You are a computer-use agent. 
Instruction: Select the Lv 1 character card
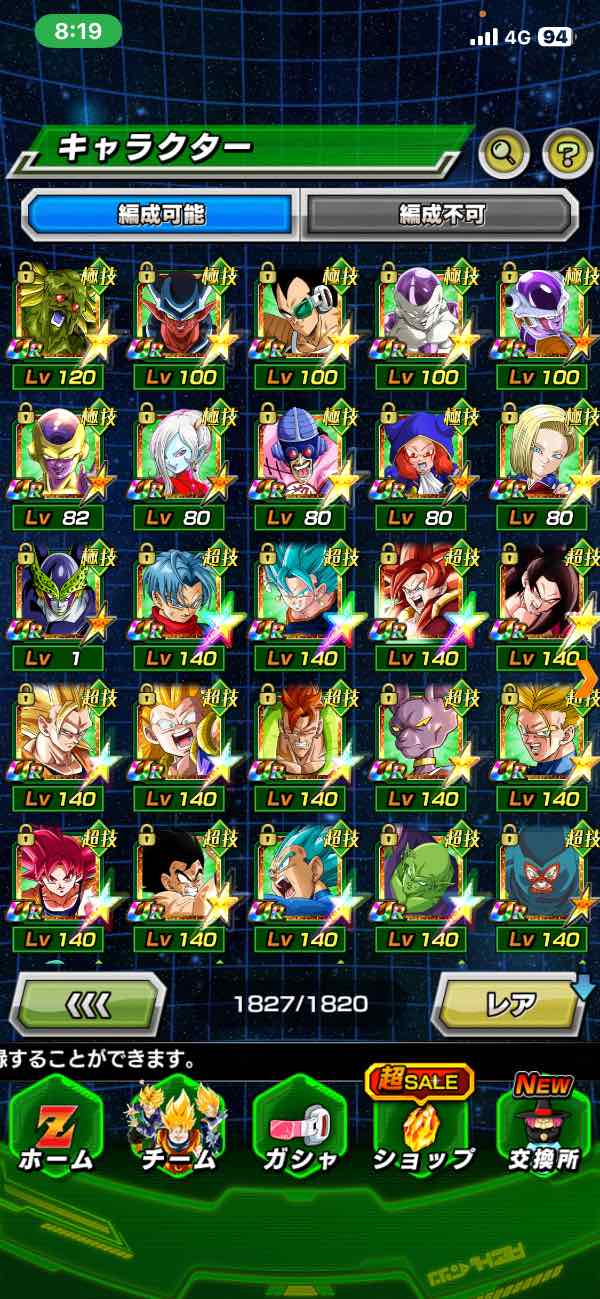[60, 607]
